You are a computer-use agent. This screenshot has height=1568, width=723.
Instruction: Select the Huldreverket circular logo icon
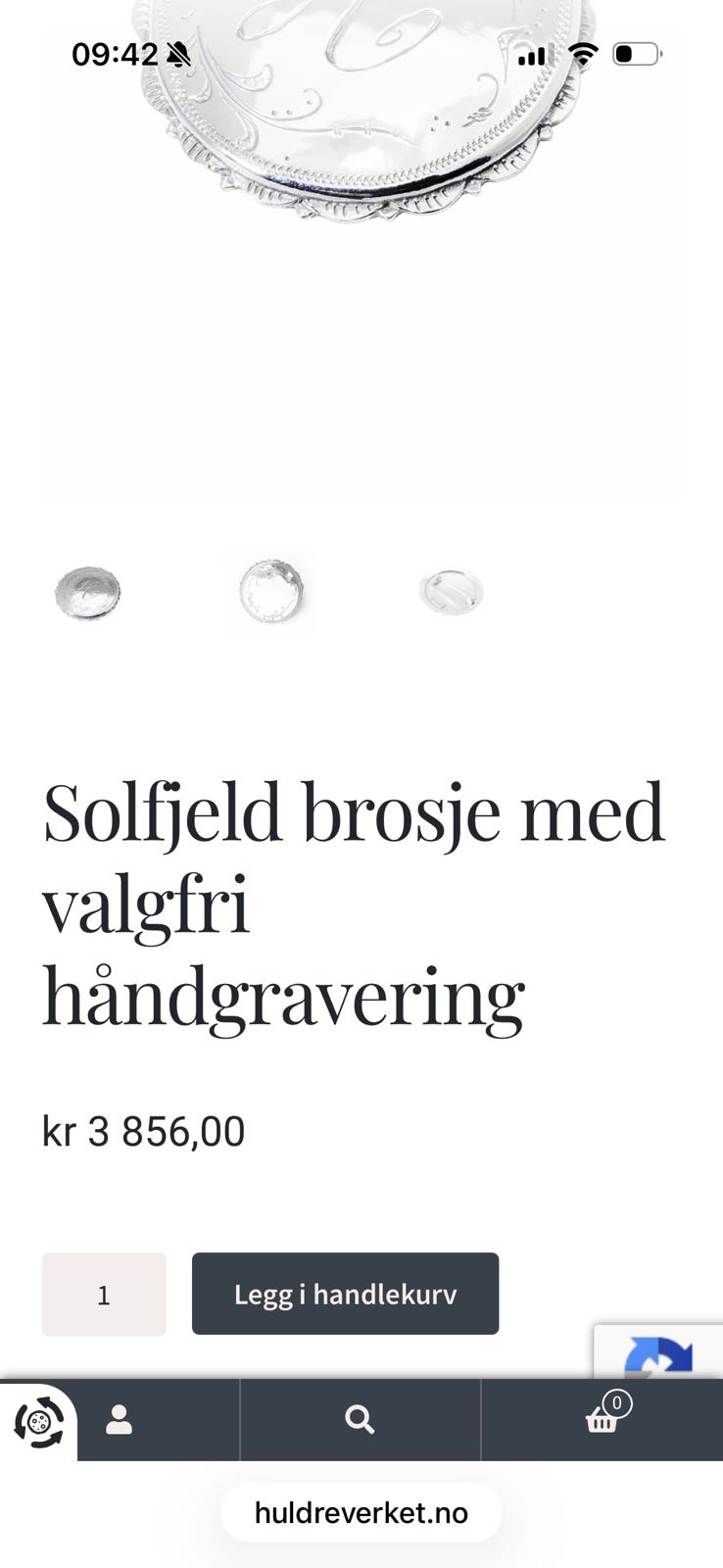pos(39,1418)
